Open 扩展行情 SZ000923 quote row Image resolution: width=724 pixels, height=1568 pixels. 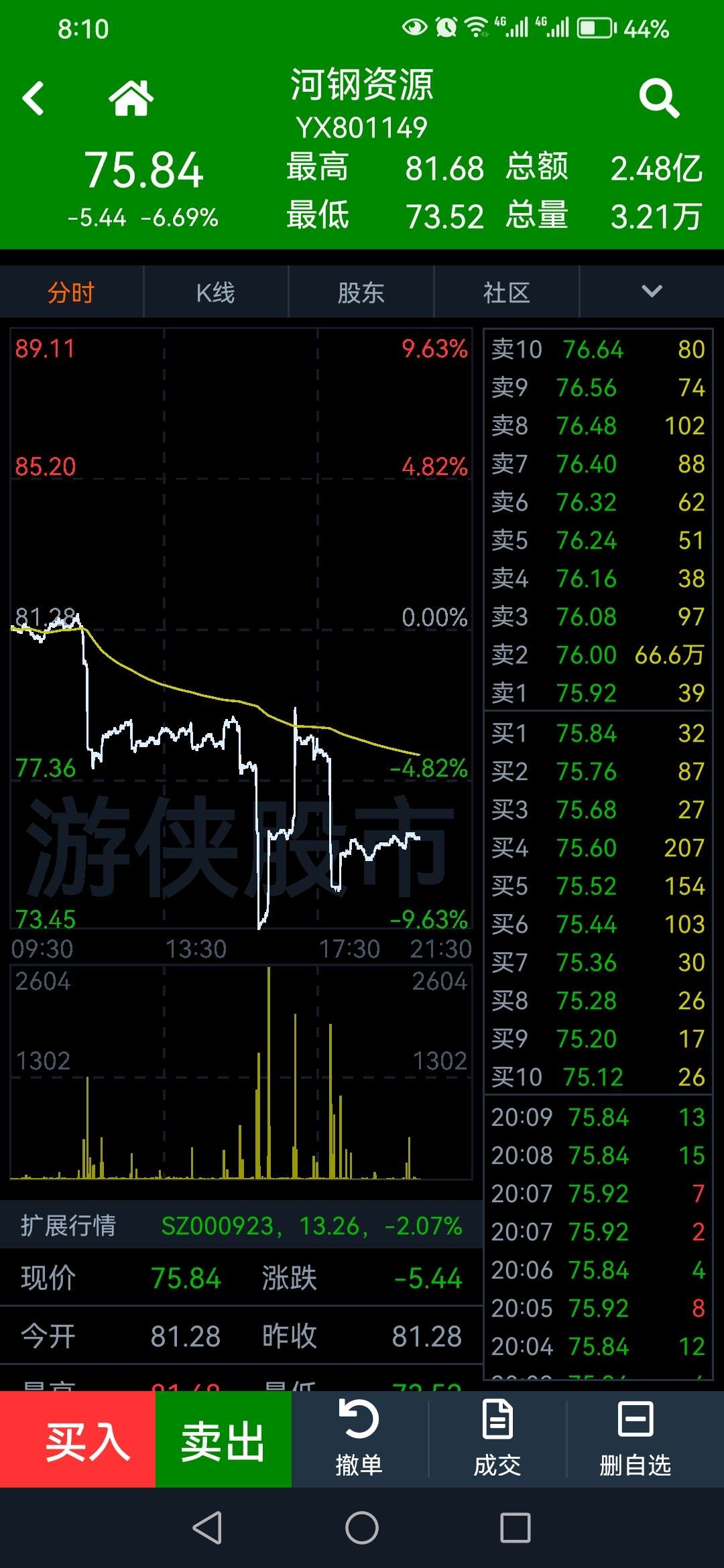click(241, 1226)
